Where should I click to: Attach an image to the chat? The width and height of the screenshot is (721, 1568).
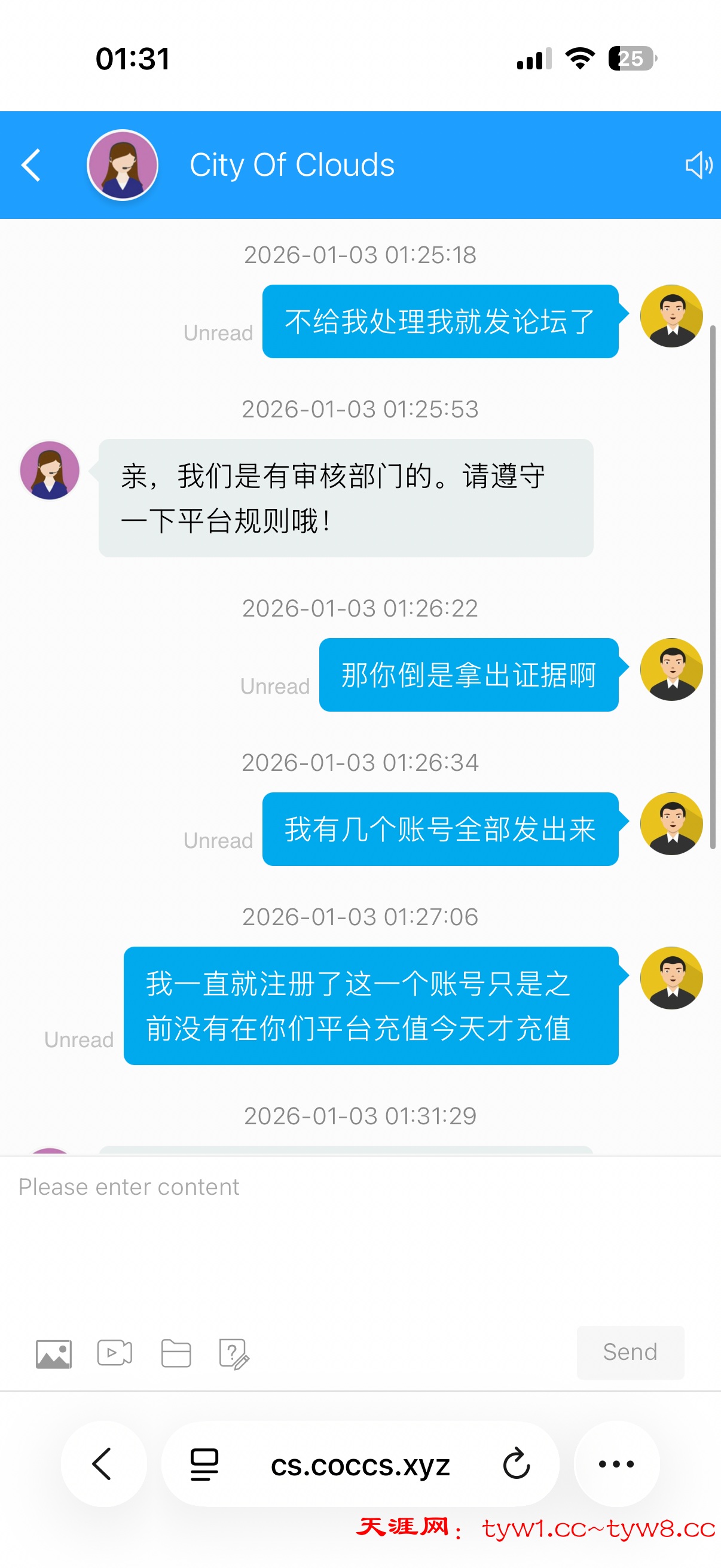(x=54, y=1354)
